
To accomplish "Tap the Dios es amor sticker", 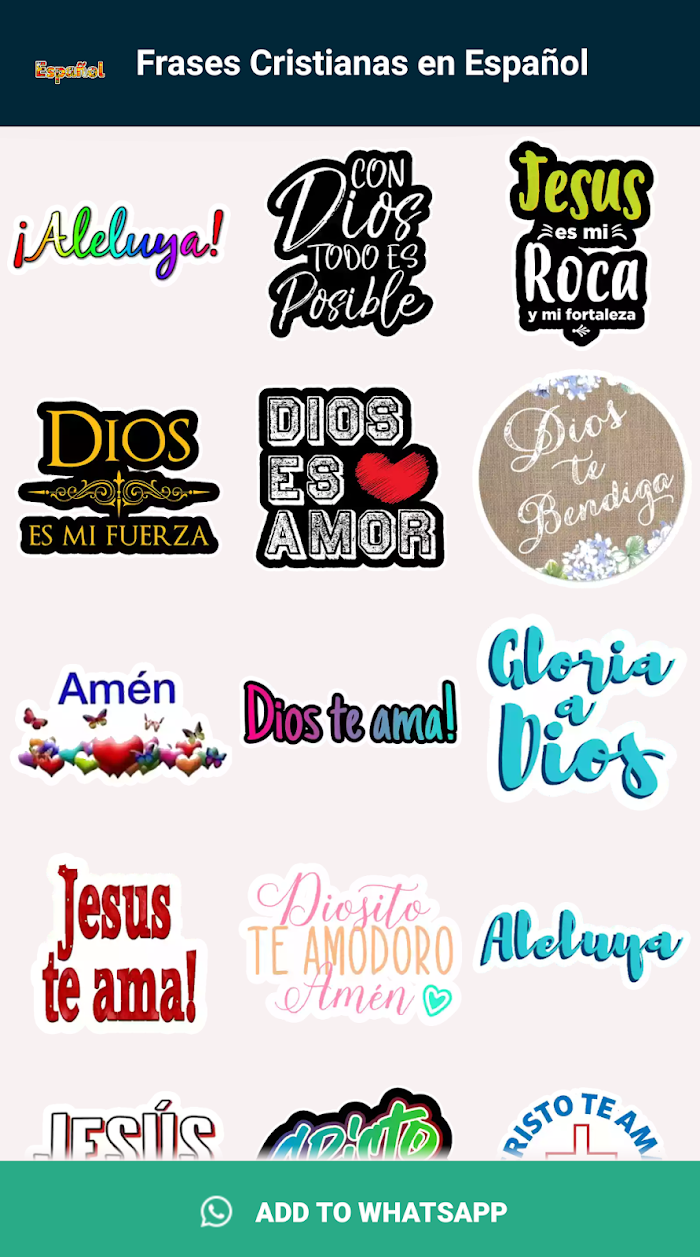I will tap(350, 478).
